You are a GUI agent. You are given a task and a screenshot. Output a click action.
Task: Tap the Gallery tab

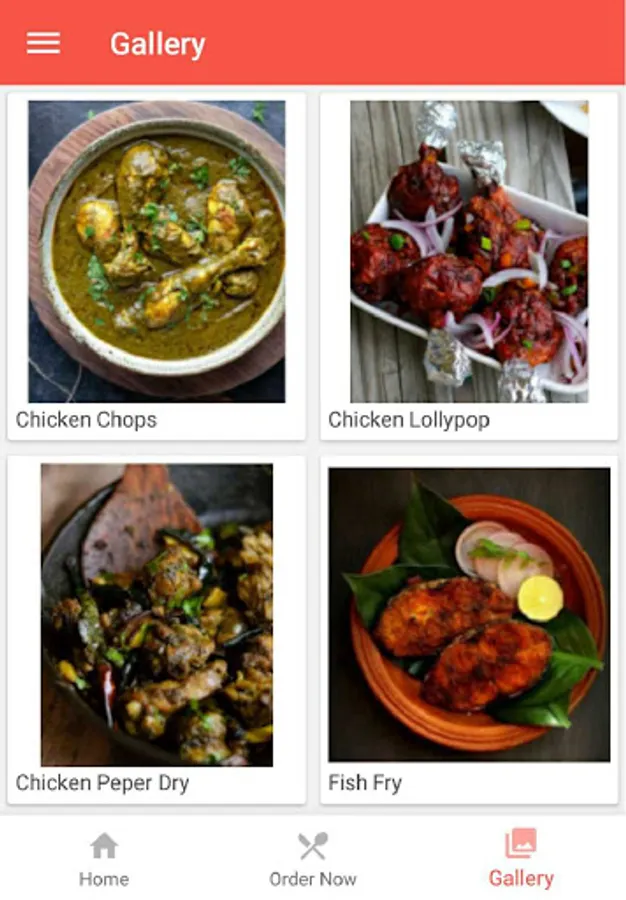[x=521, y=859]
